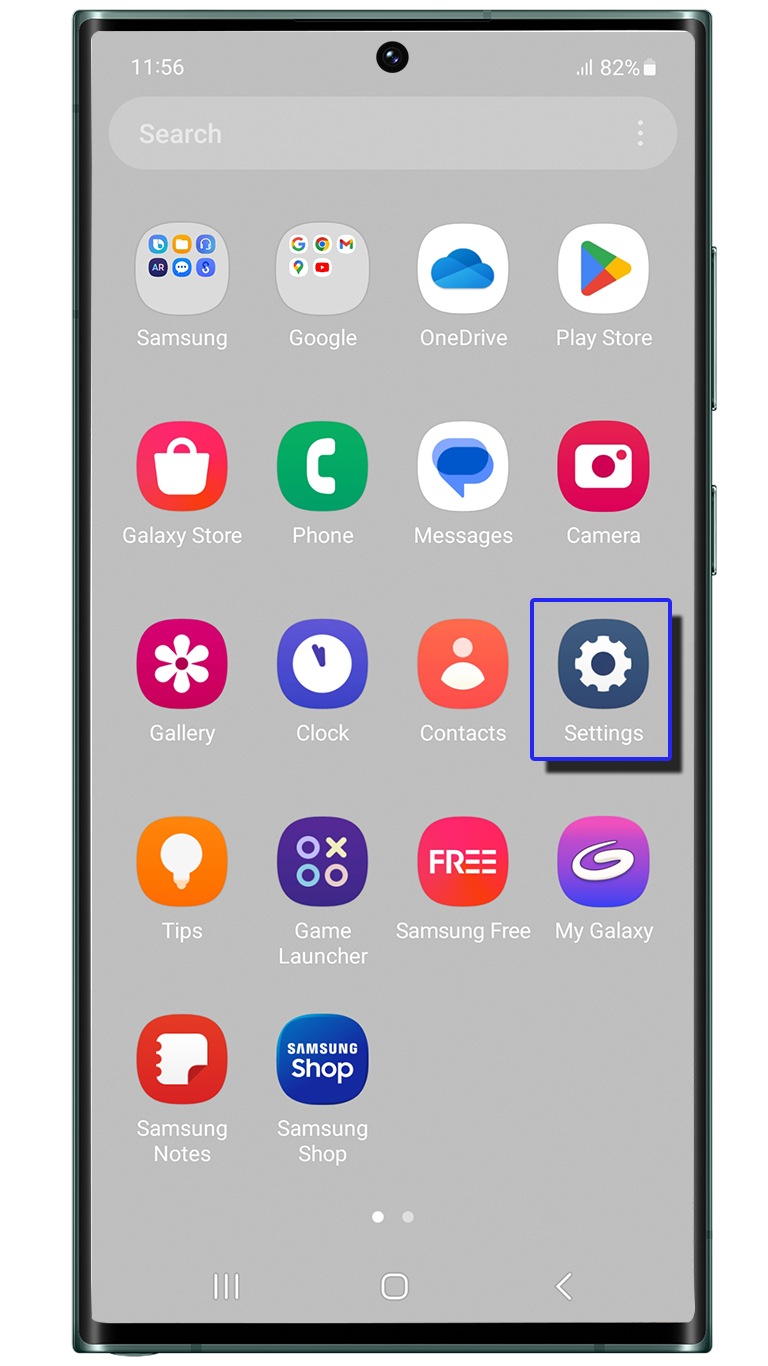Launch Galaxy Store

tap(182, 467)
